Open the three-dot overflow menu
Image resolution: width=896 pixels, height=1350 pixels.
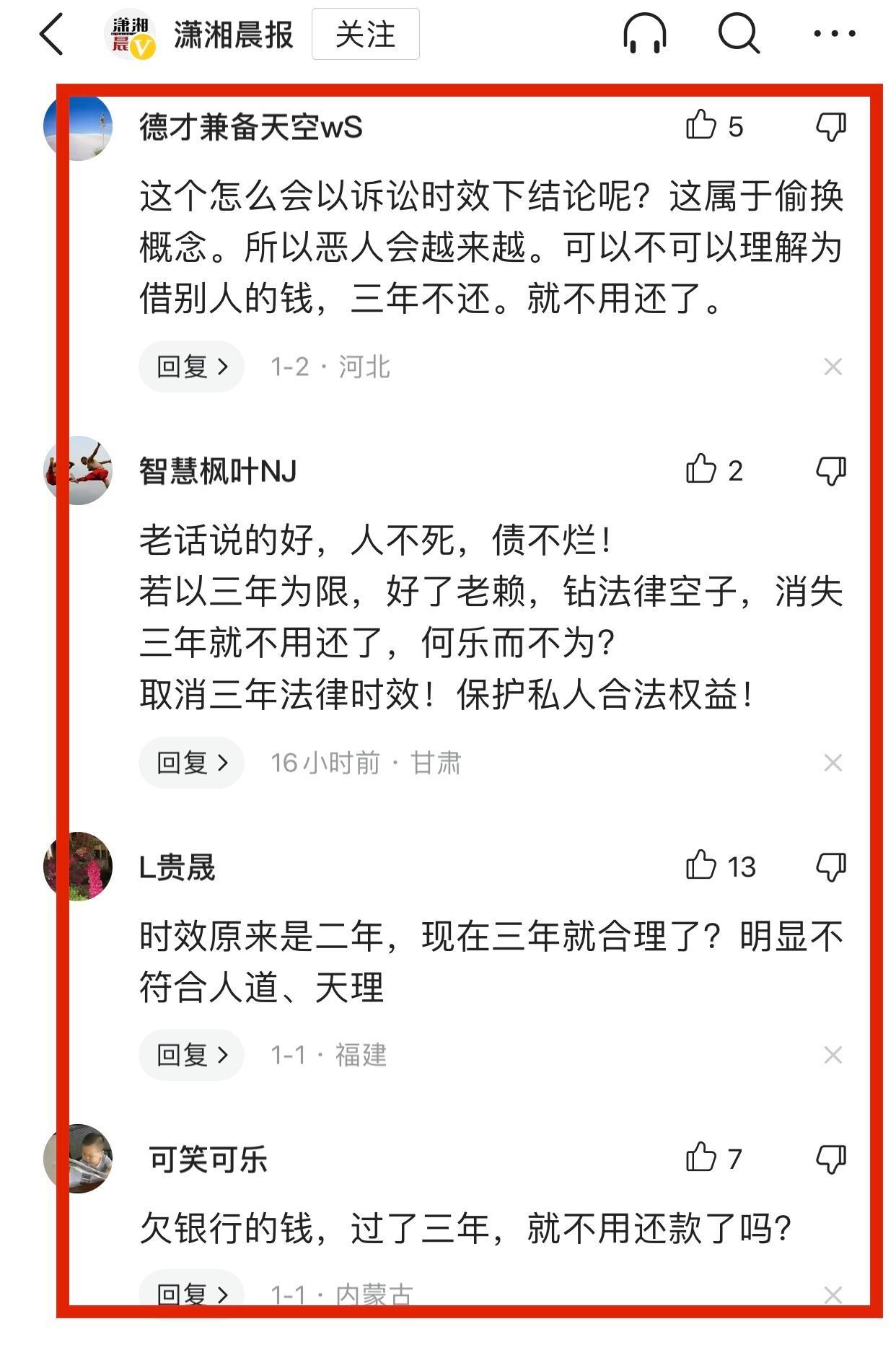pyautogui.click(x=834, y=34)
